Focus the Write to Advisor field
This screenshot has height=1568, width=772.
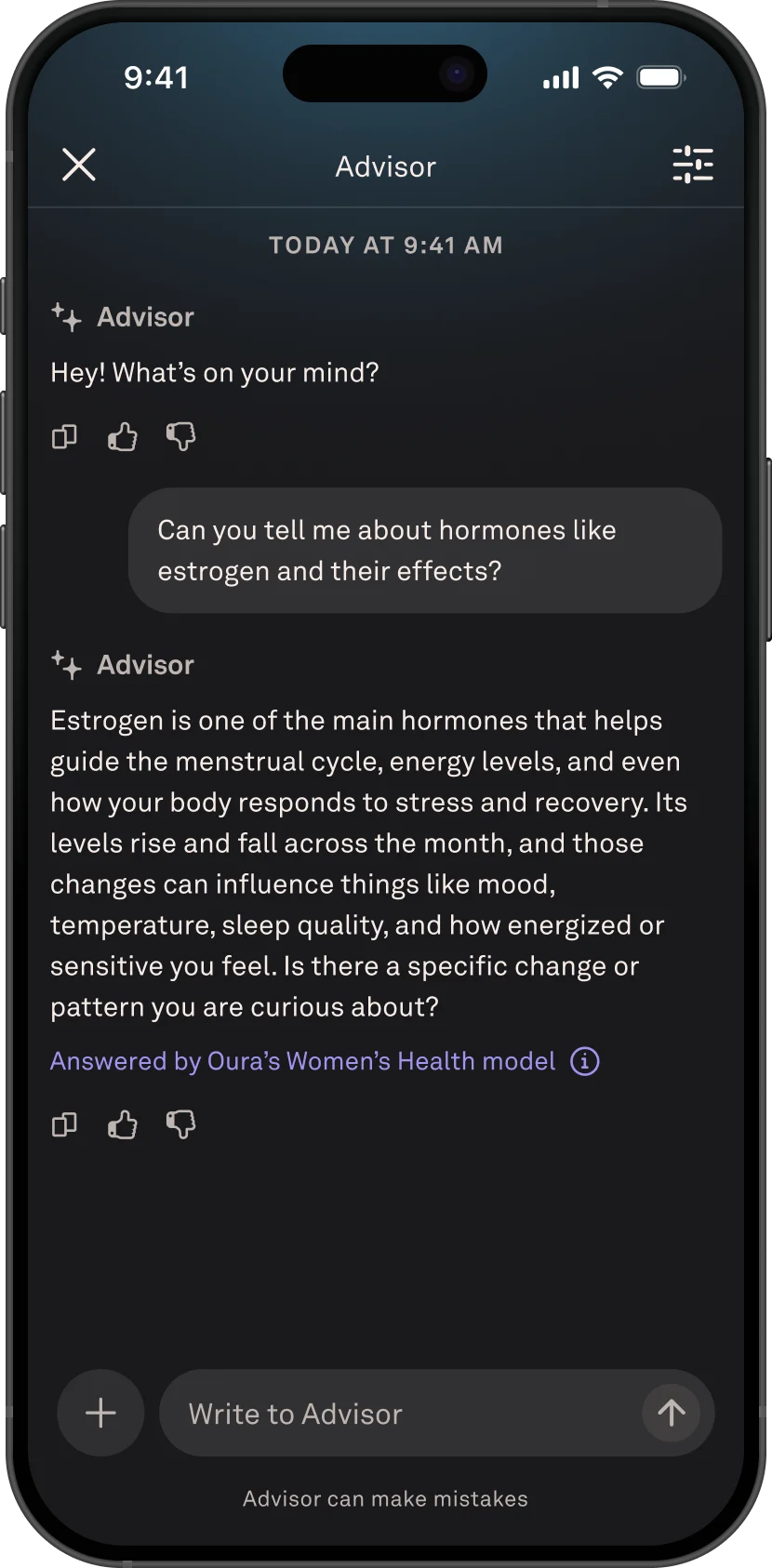[x=400, y=1414]
